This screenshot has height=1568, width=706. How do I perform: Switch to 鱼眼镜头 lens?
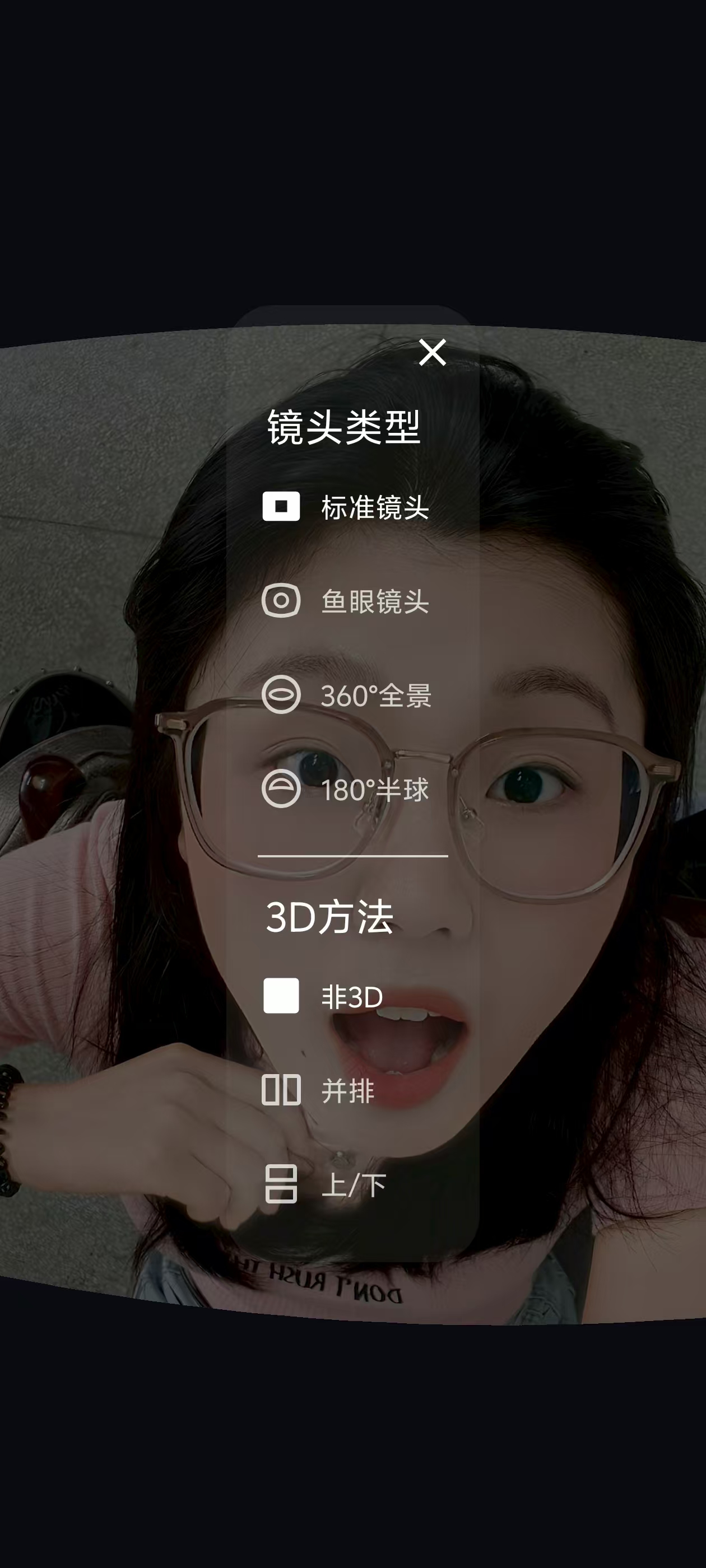point(346,601)
